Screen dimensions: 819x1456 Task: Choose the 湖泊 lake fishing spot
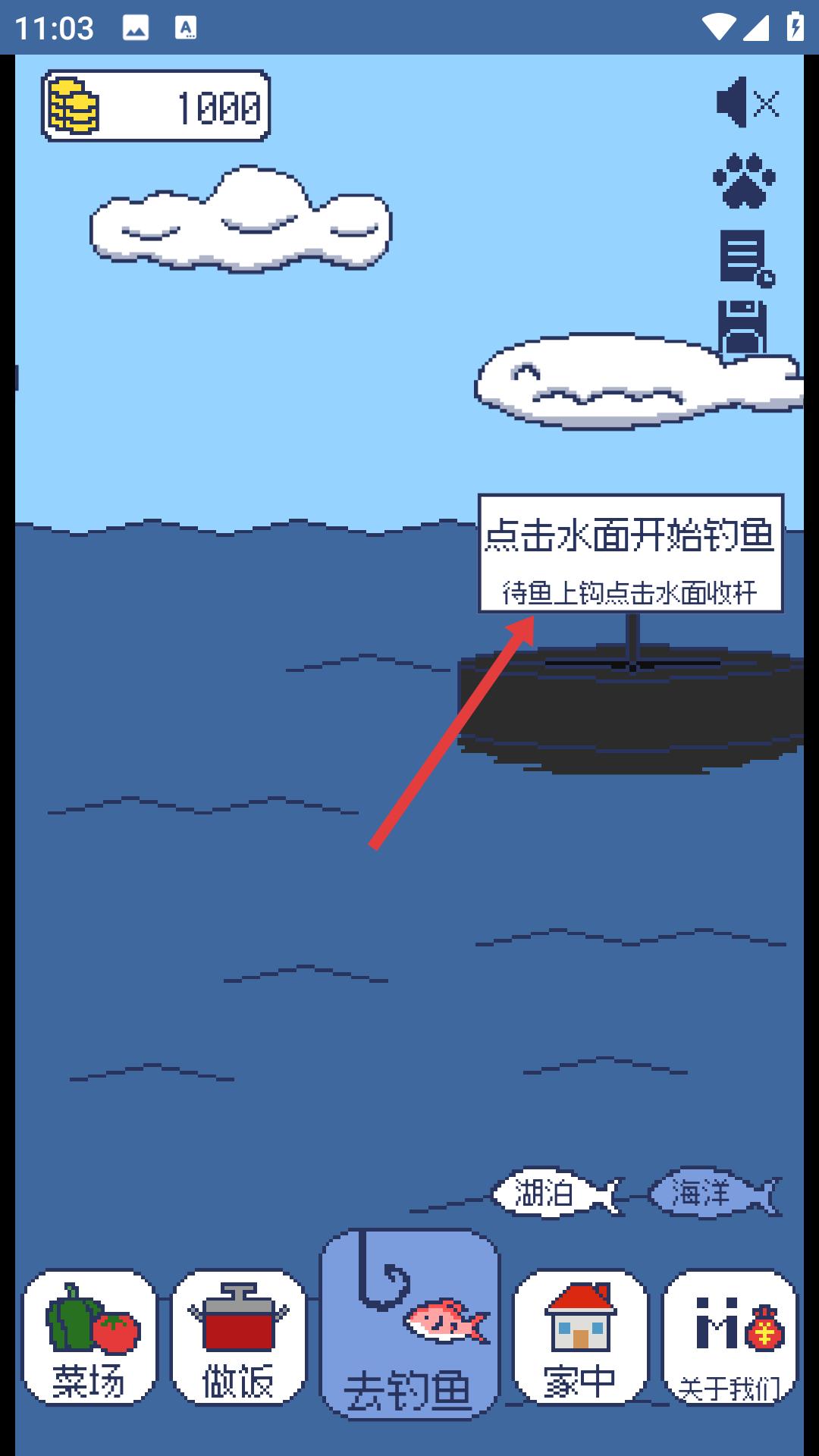pos(554,1193)
